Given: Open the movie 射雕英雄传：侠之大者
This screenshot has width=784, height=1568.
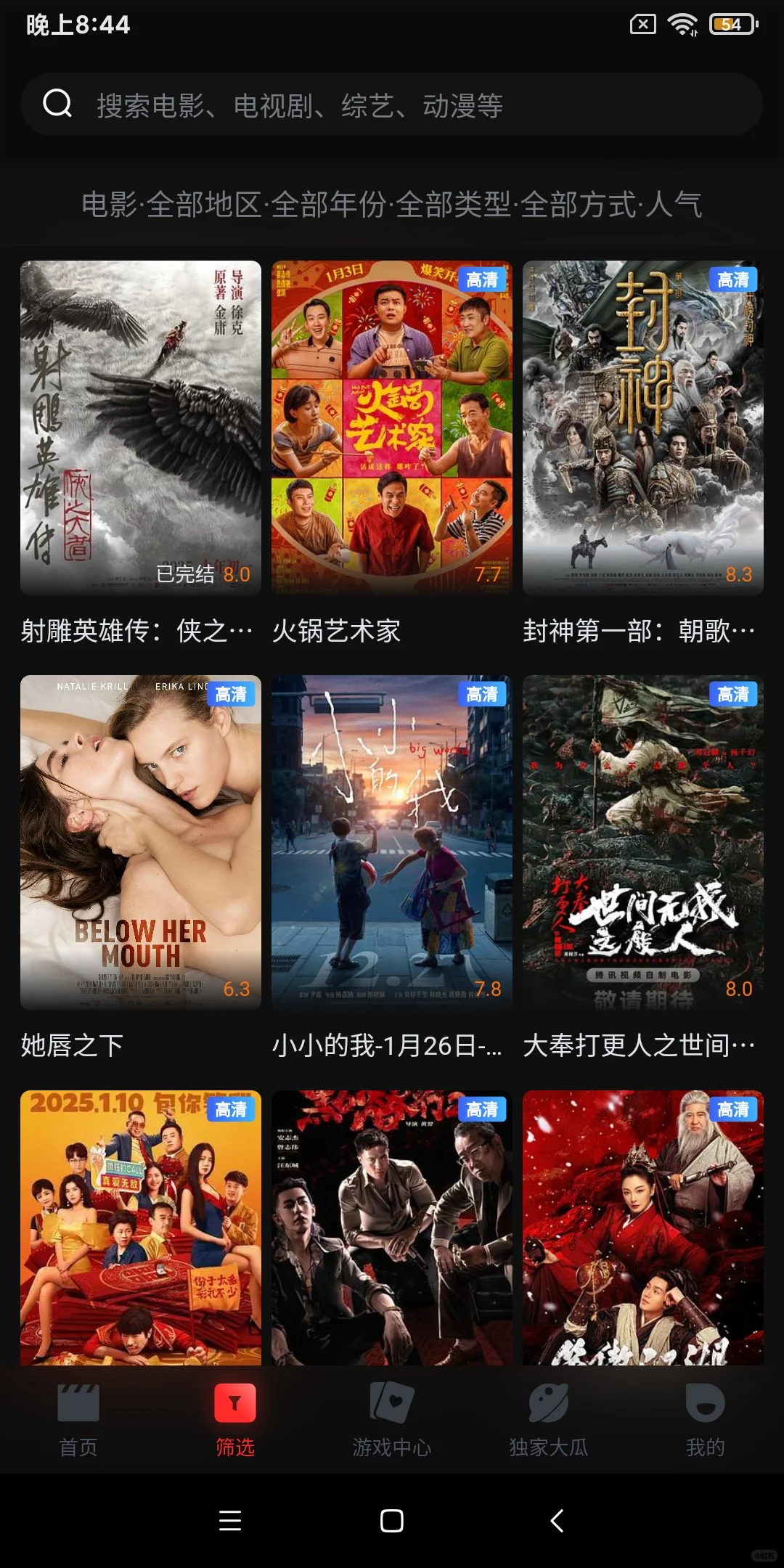Looking at the screenshot, I should [140, 428].
